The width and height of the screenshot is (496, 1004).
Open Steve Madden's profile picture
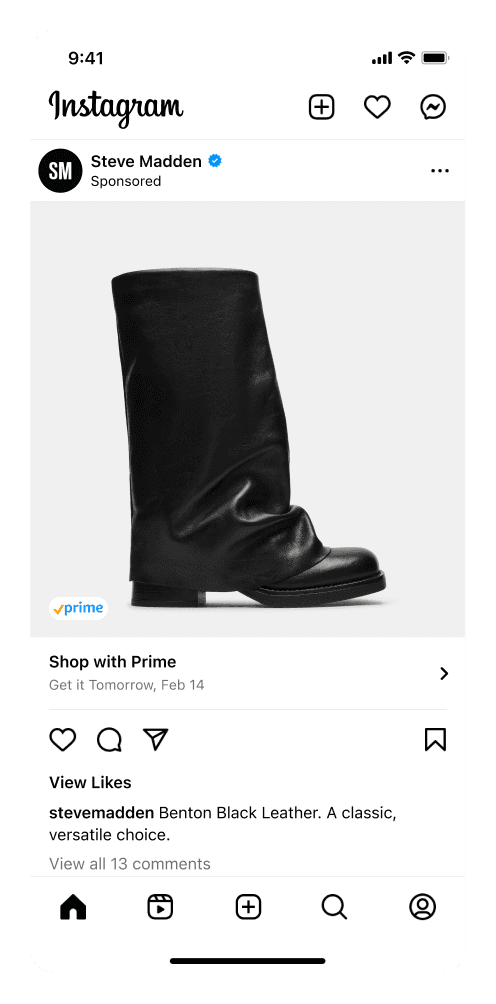coord(60,170)
